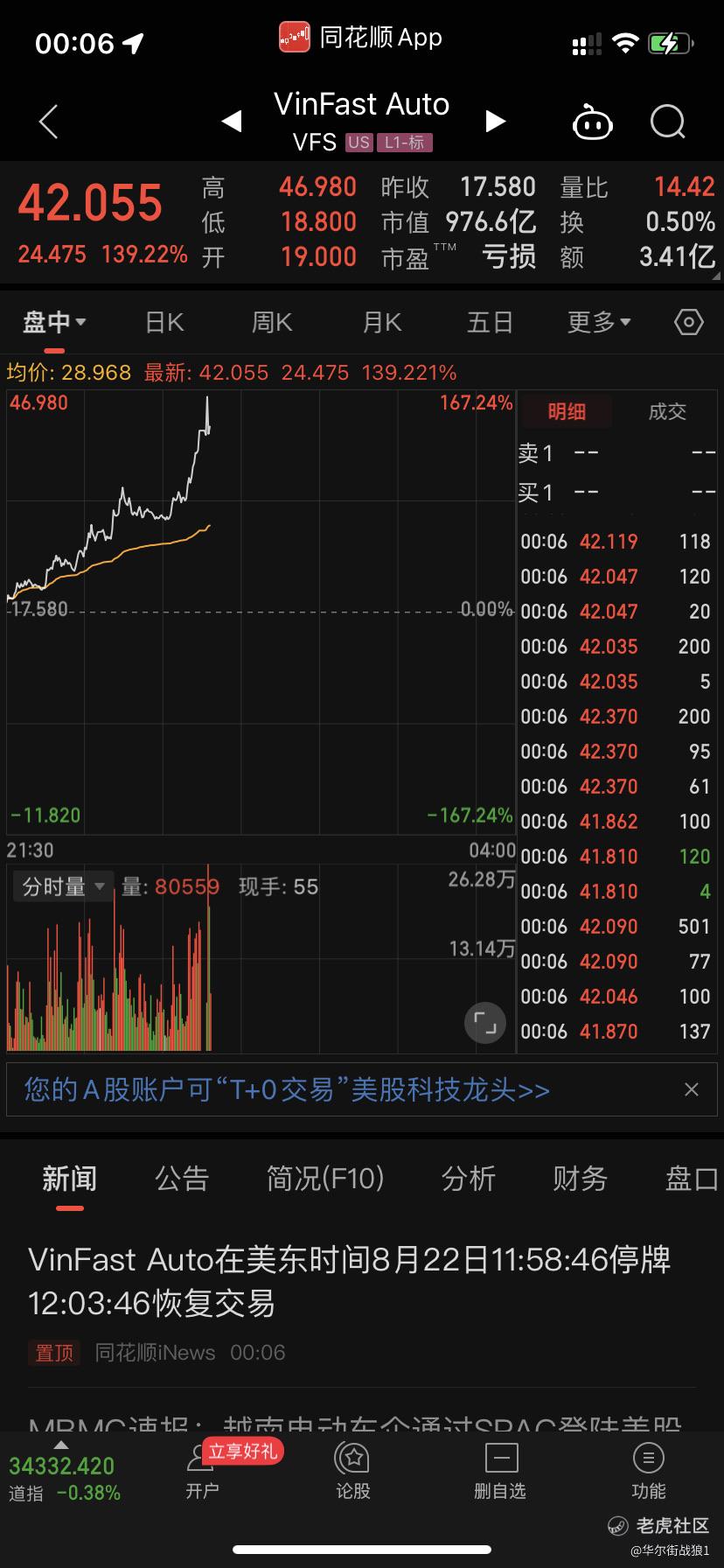
Task: Switch to the 成交 tab
Action: click(x=667, y=412)
